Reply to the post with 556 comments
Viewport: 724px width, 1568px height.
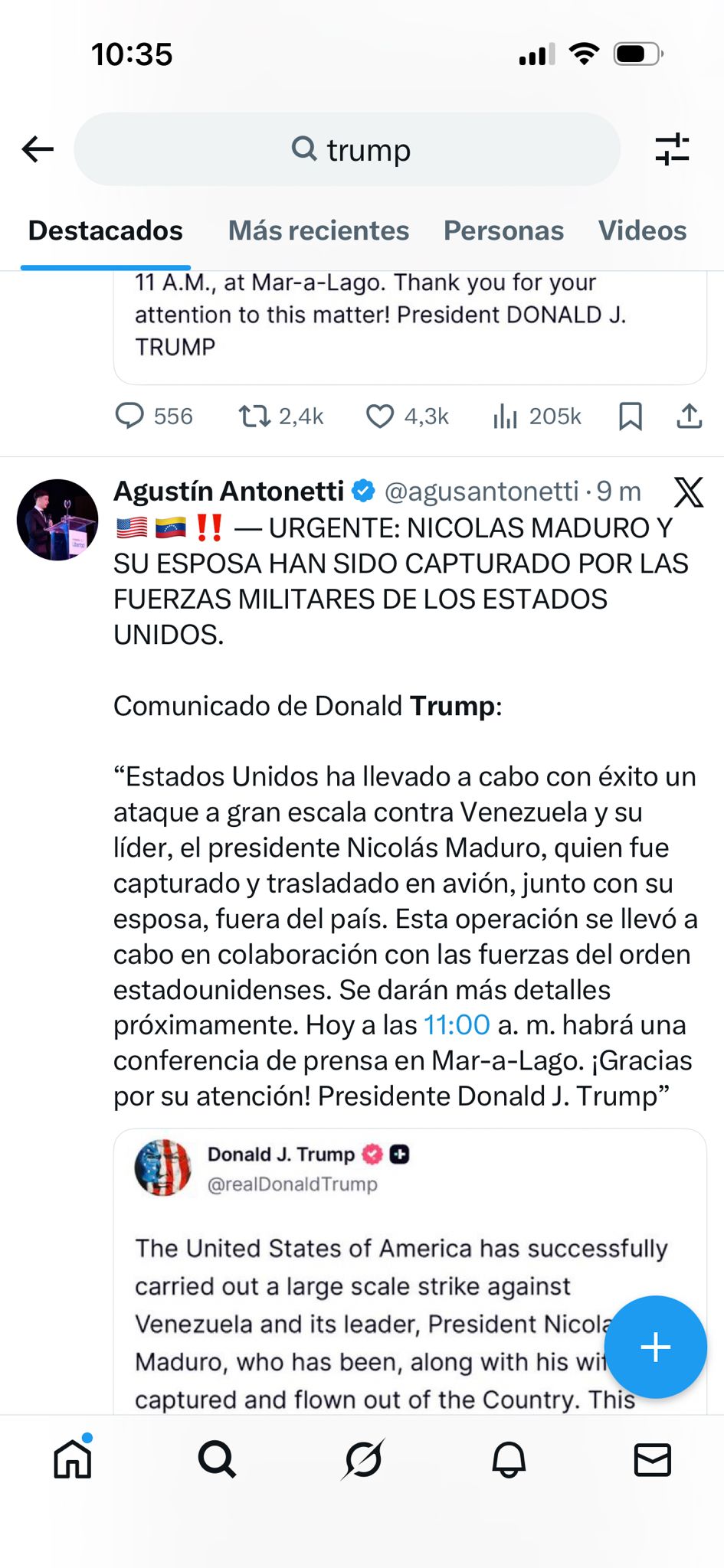129,416
